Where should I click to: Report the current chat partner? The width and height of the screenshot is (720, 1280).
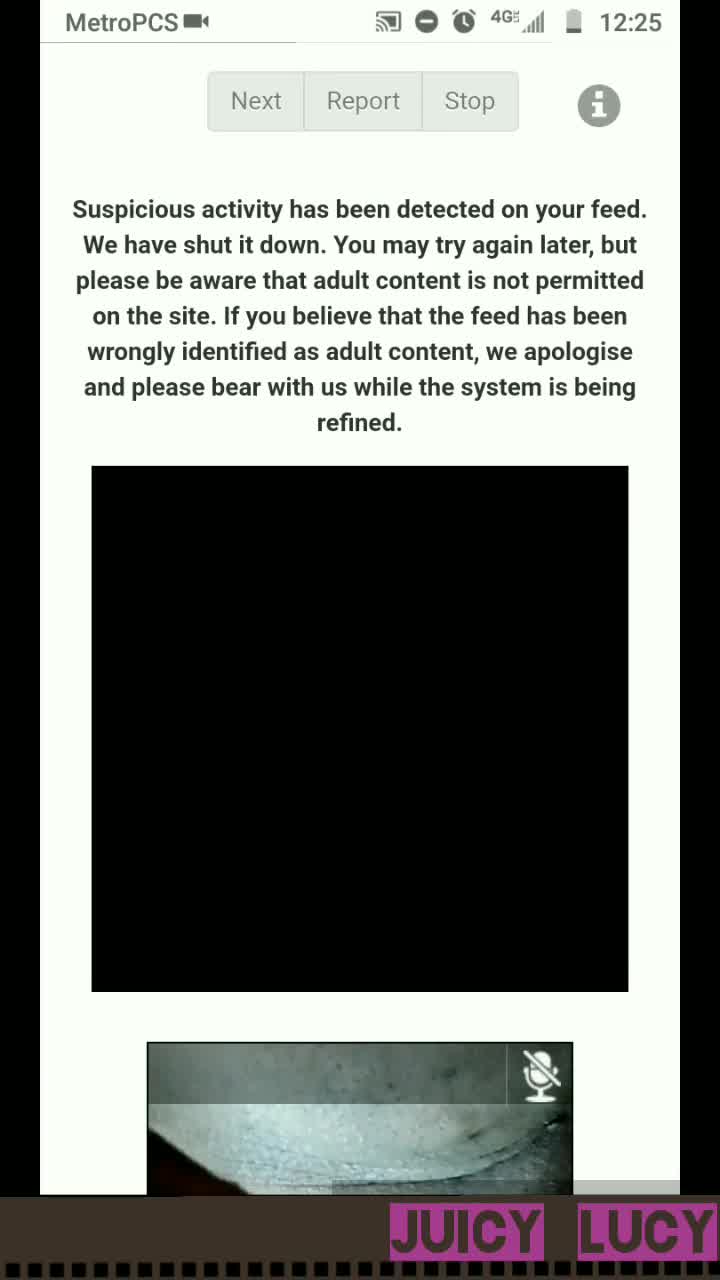363,101
